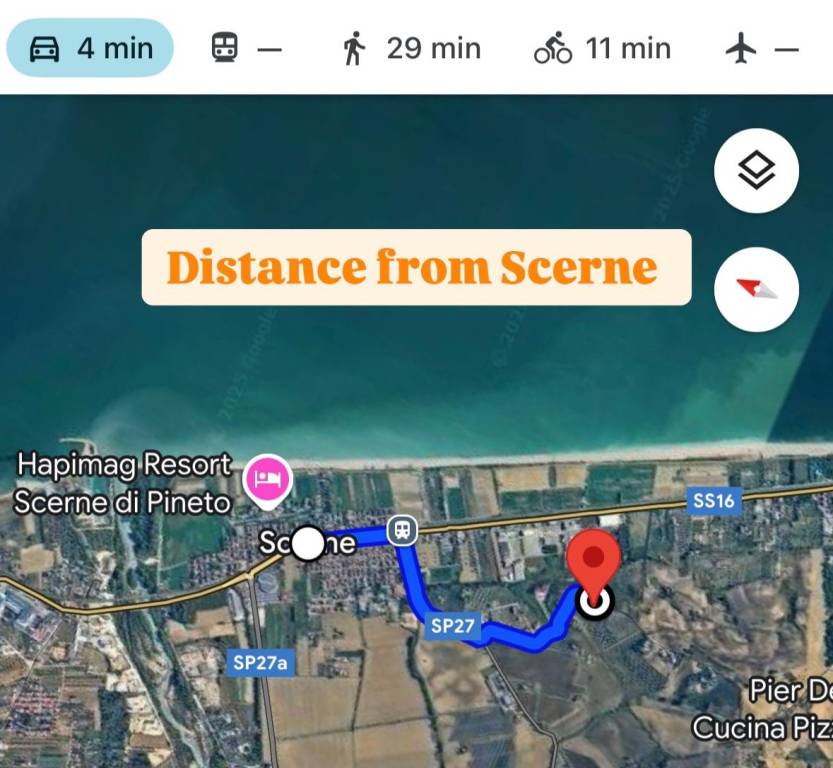
Task: Switch to the walking mode, 29 min
Action: tap(411, 48)
